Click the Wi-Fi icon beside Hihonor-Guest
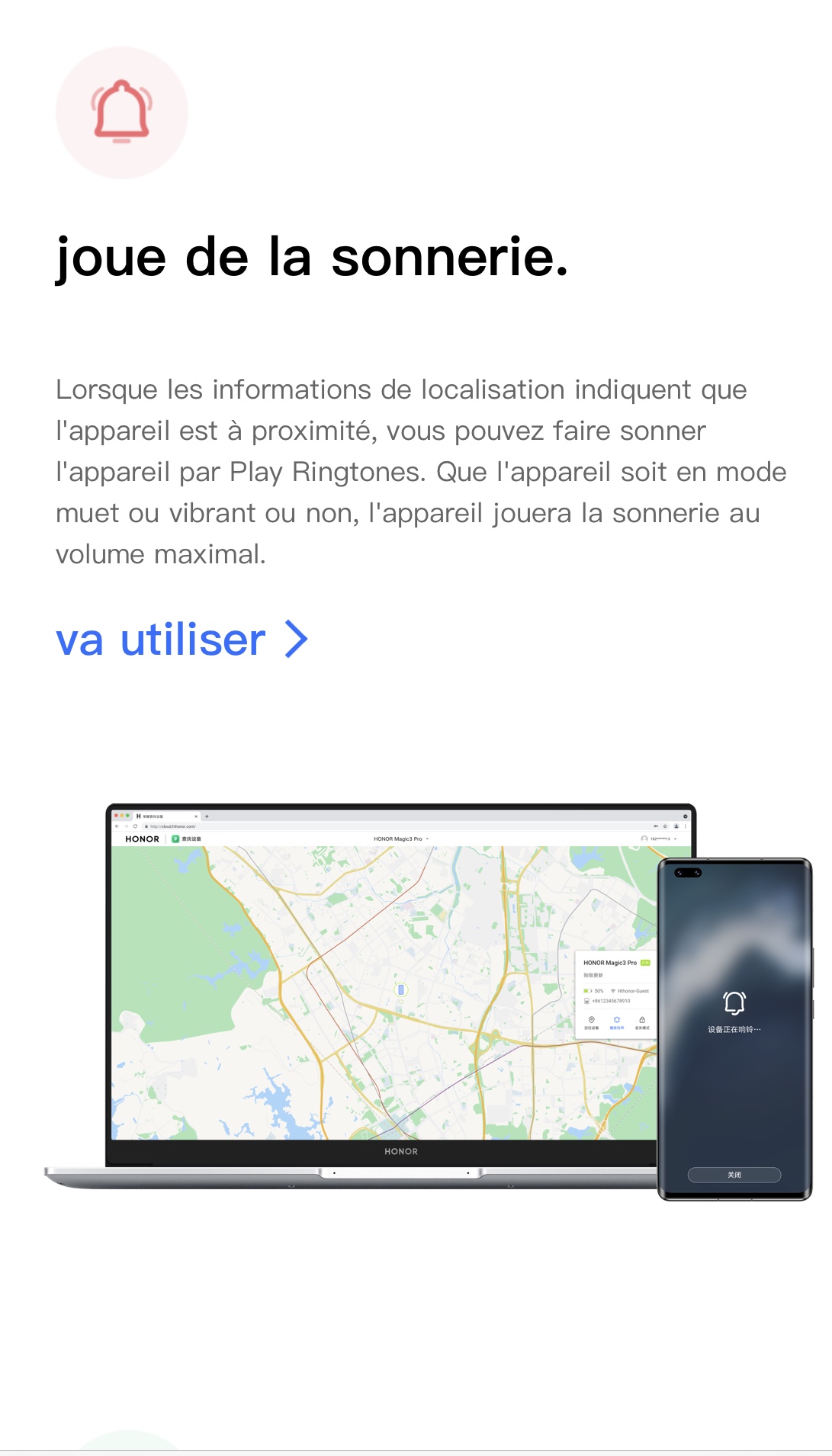Image resolution: width=832 pixels, height=1456 pixels. (x=614, y=991)
